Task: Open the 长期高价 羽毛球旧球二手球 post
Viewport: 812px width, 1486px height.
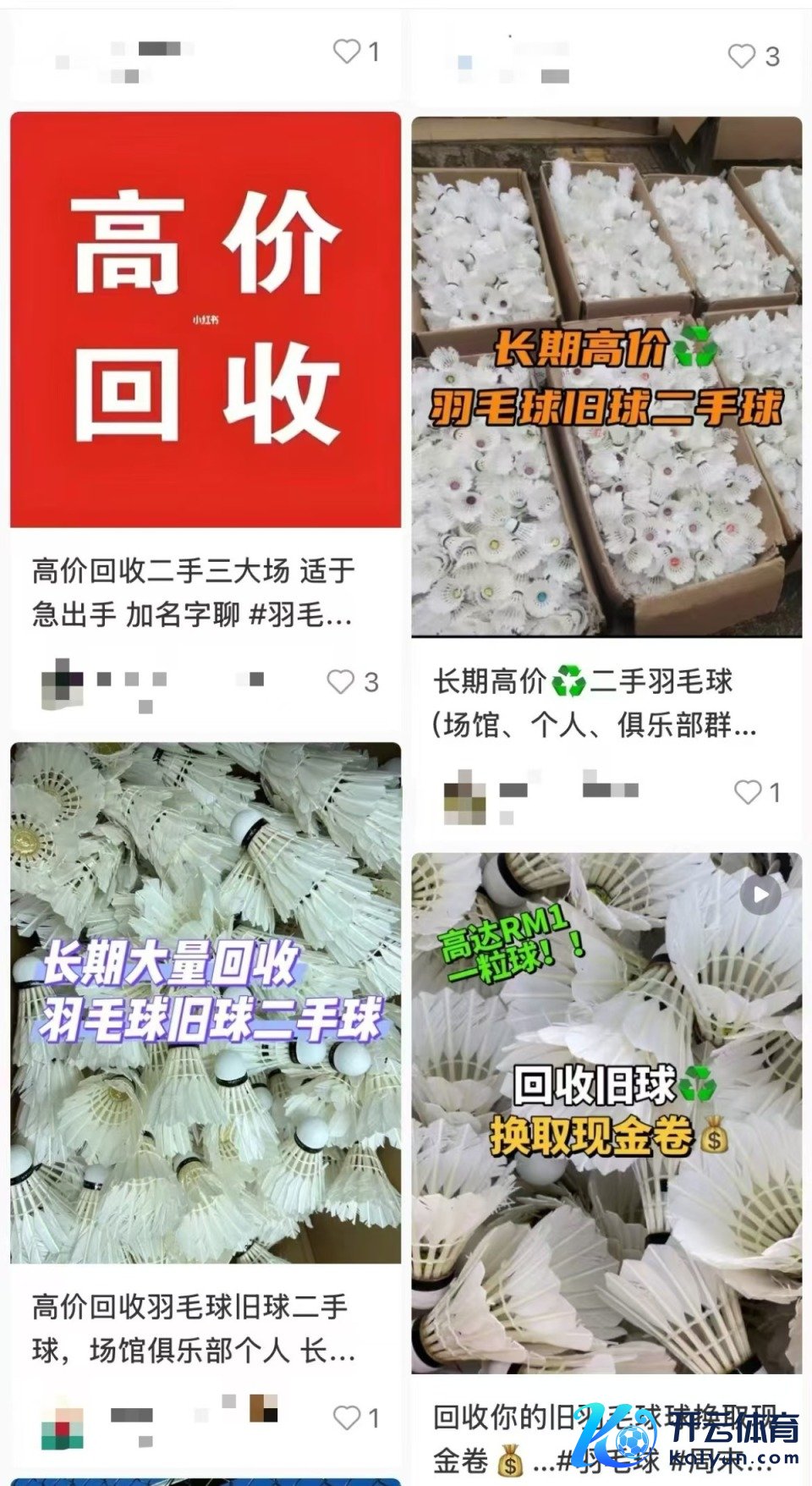Action: (606, 377)
